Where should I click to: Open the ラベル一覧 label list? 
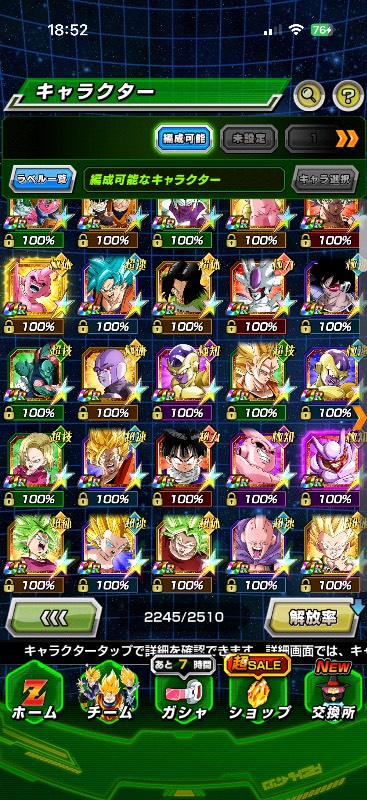pyautogui.click(x=42, y=180)
